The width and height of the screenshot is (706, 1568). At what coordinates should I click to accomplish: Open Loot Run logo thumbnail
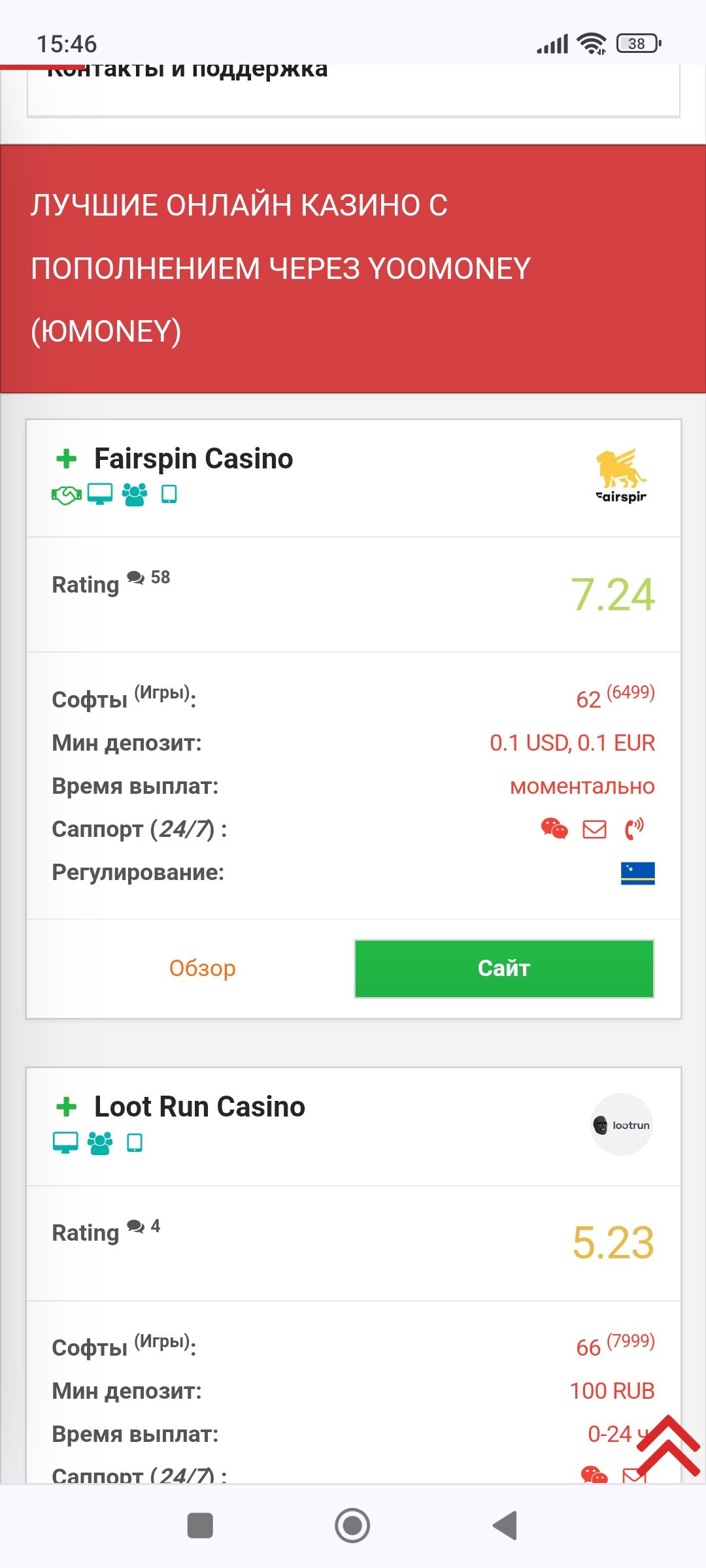[x=621, y=1124]
